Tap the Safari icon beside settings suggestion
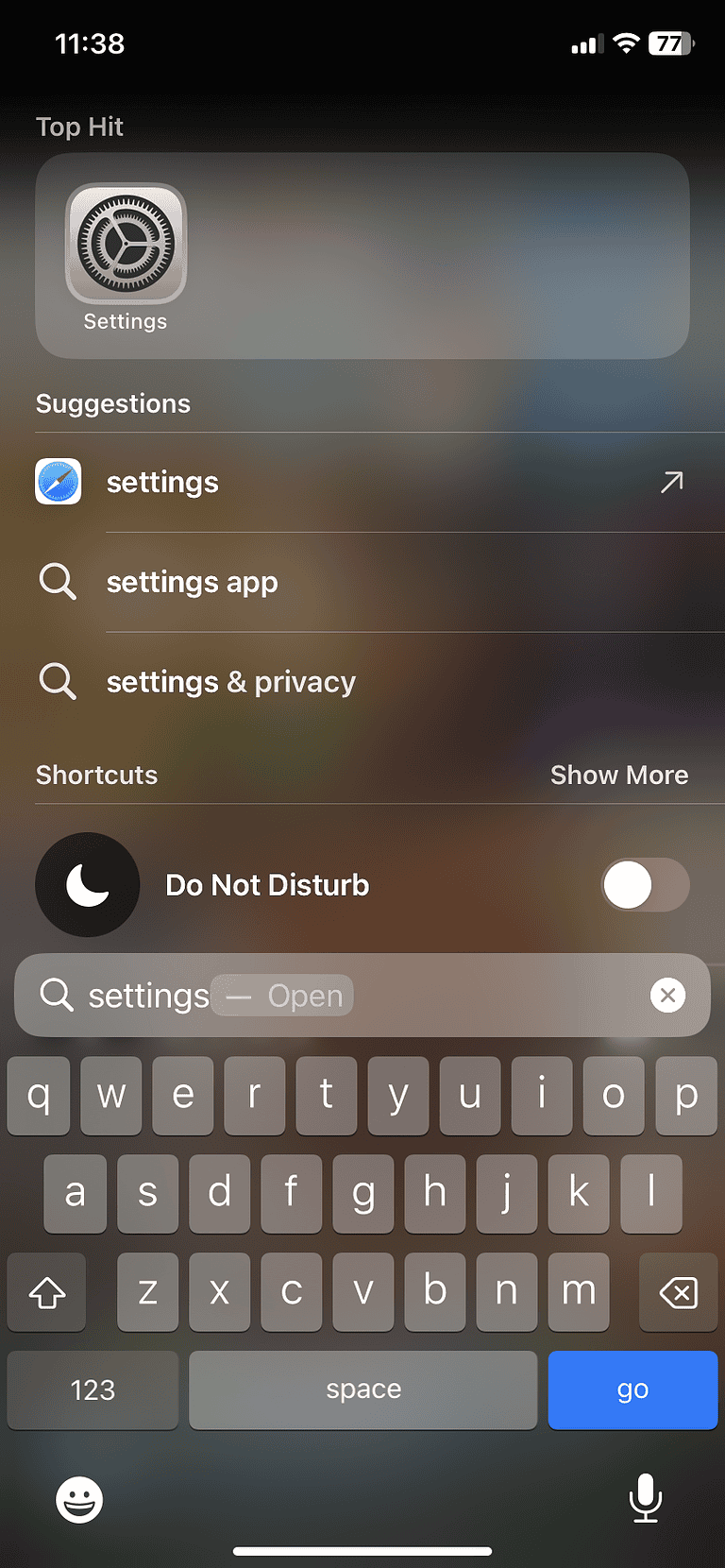 58,482
